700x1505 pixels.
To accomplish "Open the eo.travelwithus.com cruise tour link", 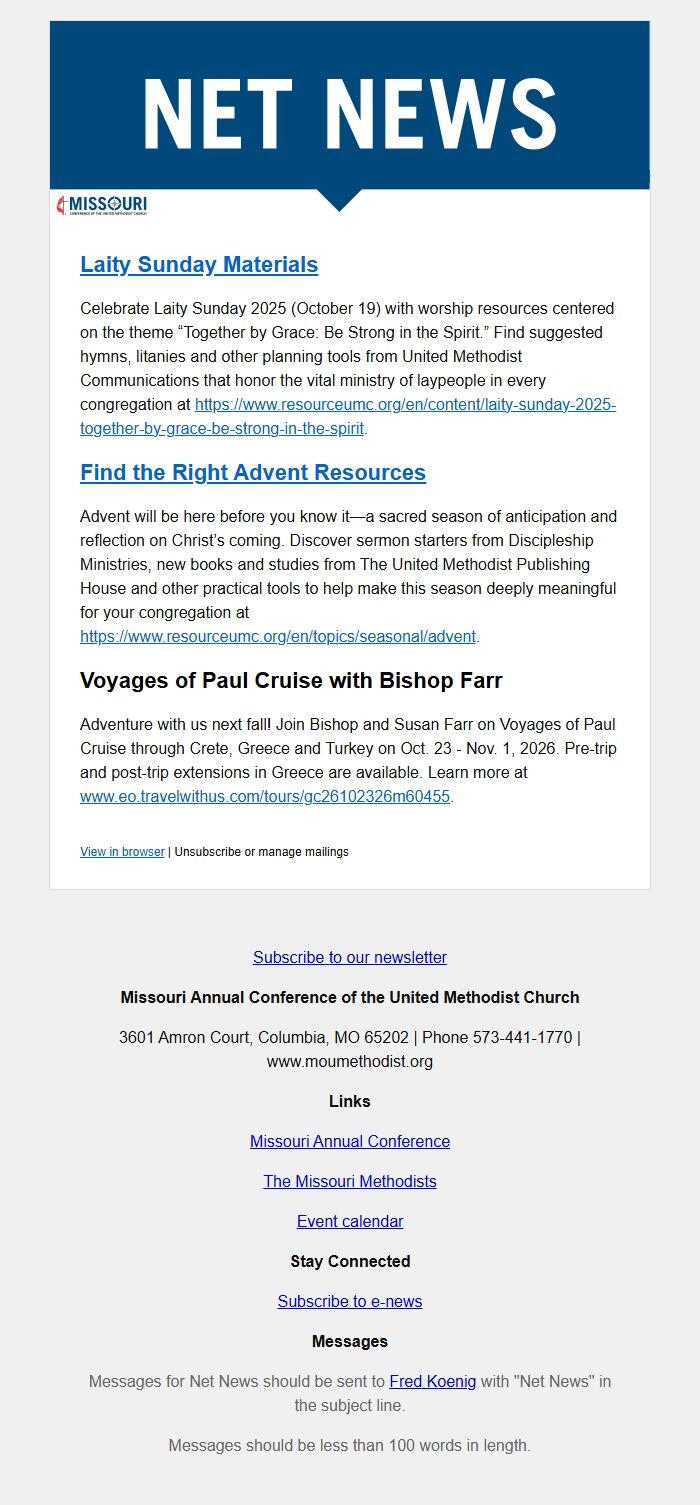I will pyautogui.click(x=265, y=797).
